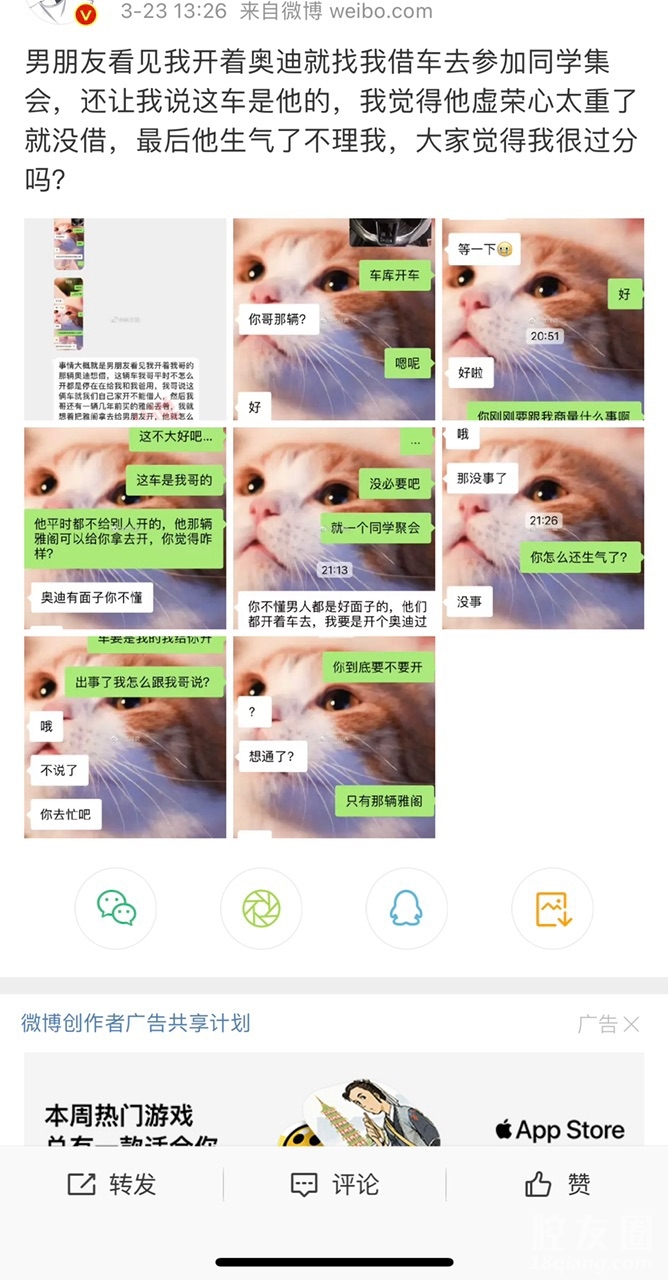Share to WeChat Moments via the shutter icon
This screenshot has width=668, height=1280.
(261, 908)
